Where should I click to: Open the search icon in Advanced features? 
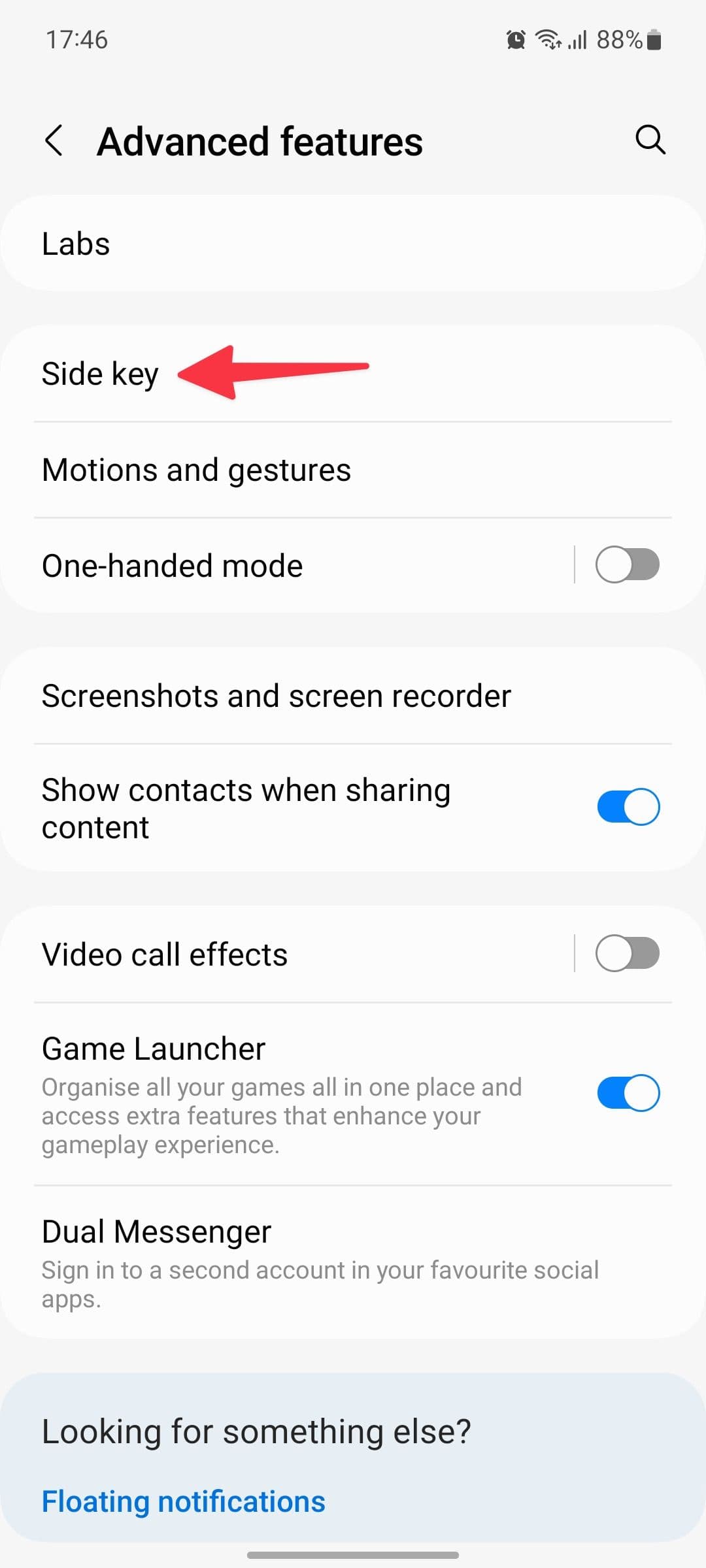click(650, 139)
